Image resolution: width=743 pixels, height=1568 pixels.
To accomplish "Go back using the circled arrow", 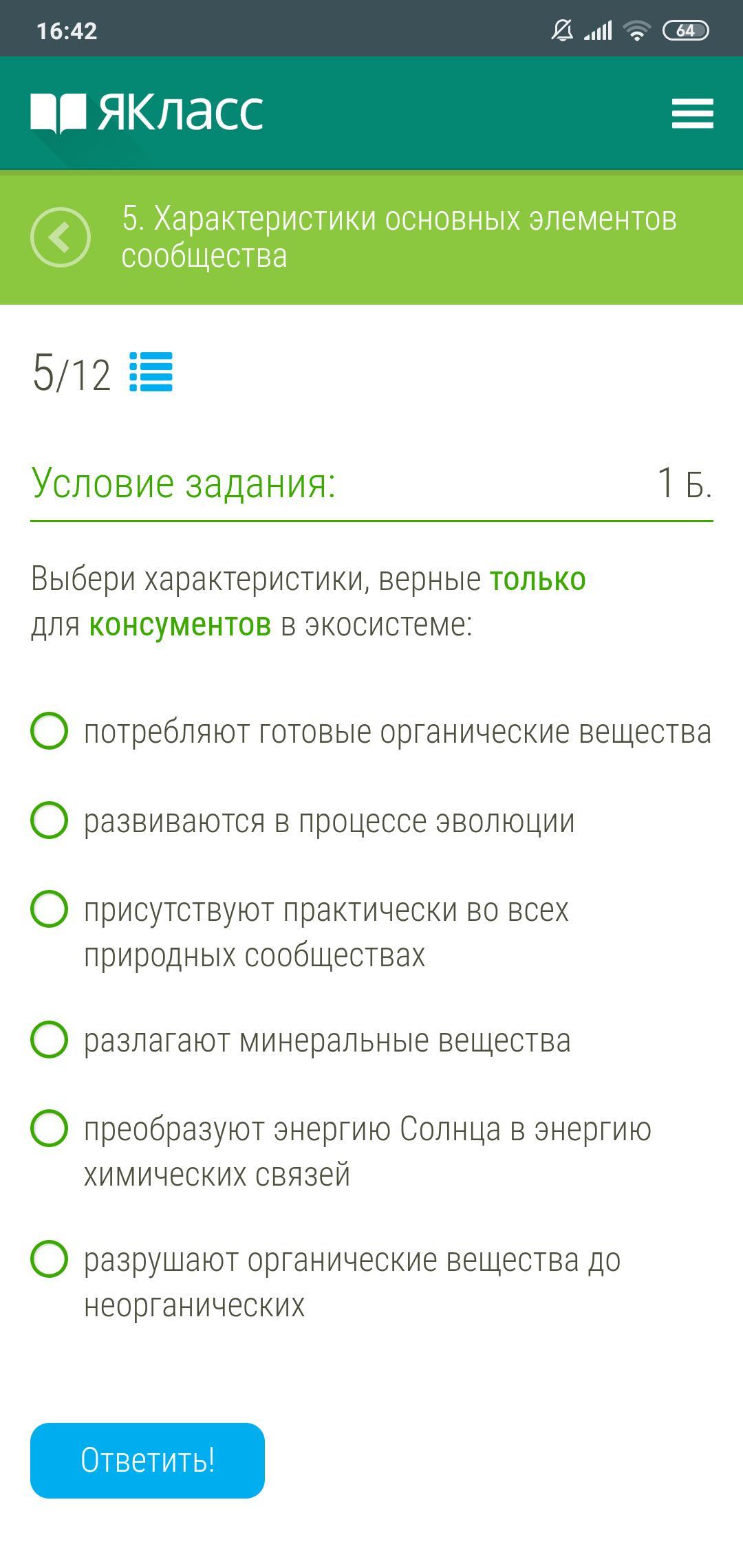I will tap(61, 237).
